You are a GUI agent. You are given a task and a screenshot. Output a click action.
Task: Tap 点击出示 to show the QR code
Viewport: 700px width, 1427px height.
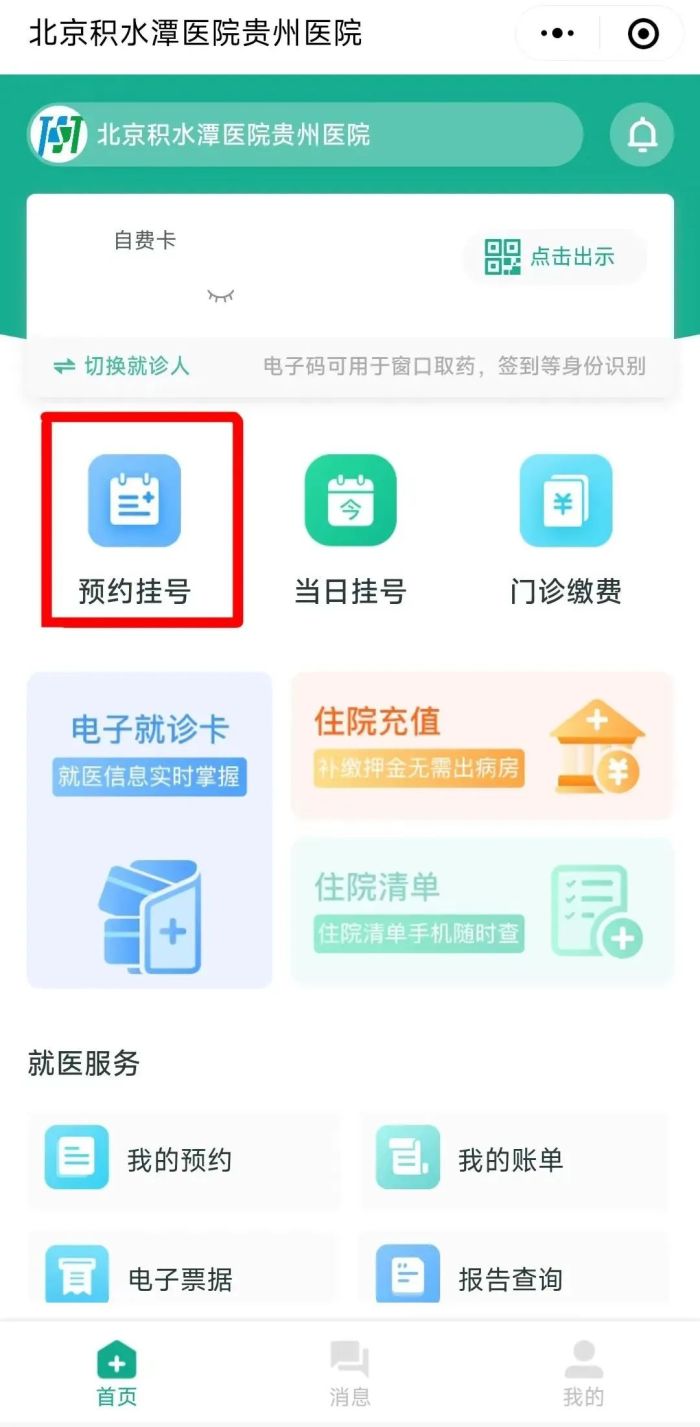pos(553,257)
